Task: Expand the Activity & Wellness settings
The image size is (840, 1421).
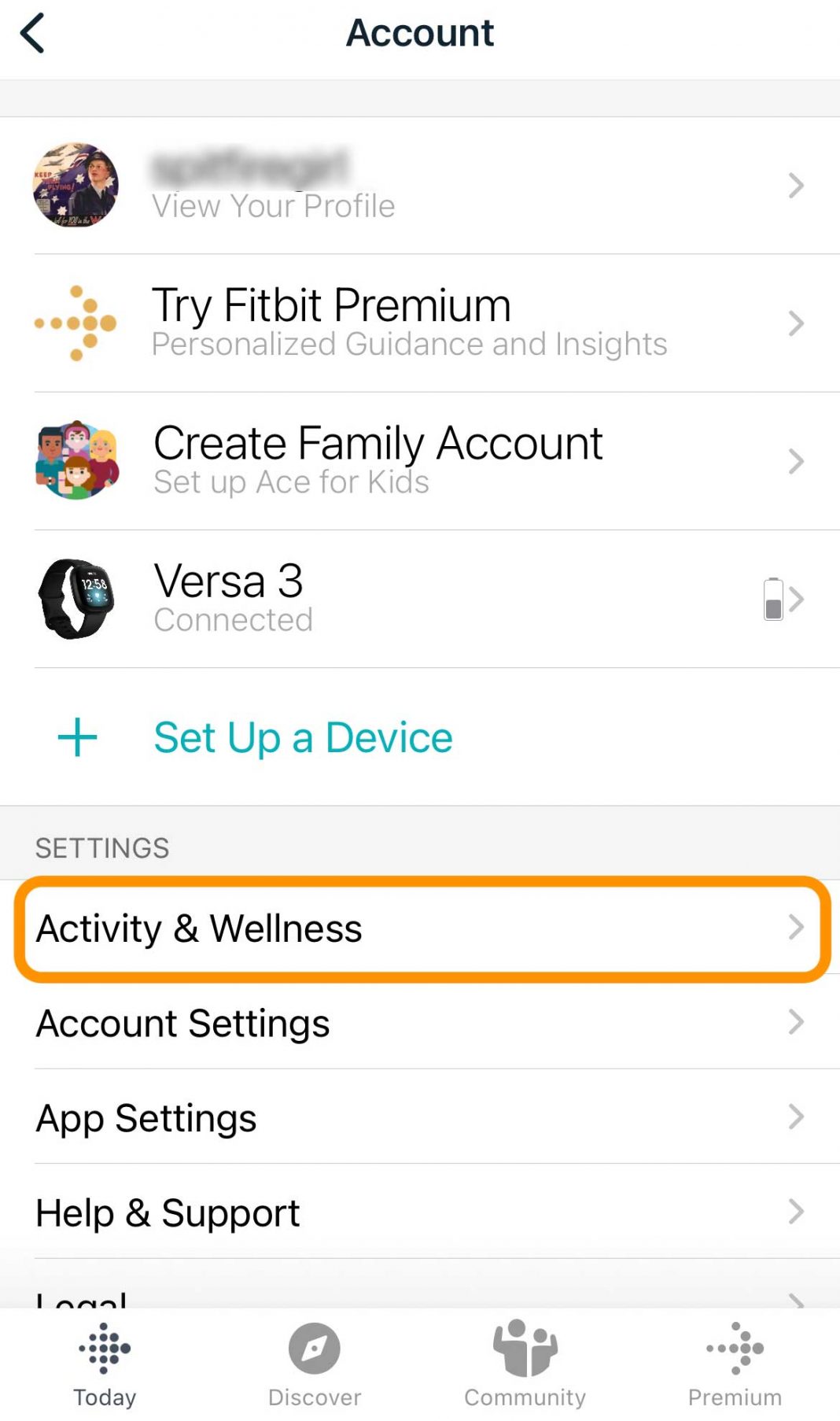Action: pyautogui.click(x=421, y=928)
